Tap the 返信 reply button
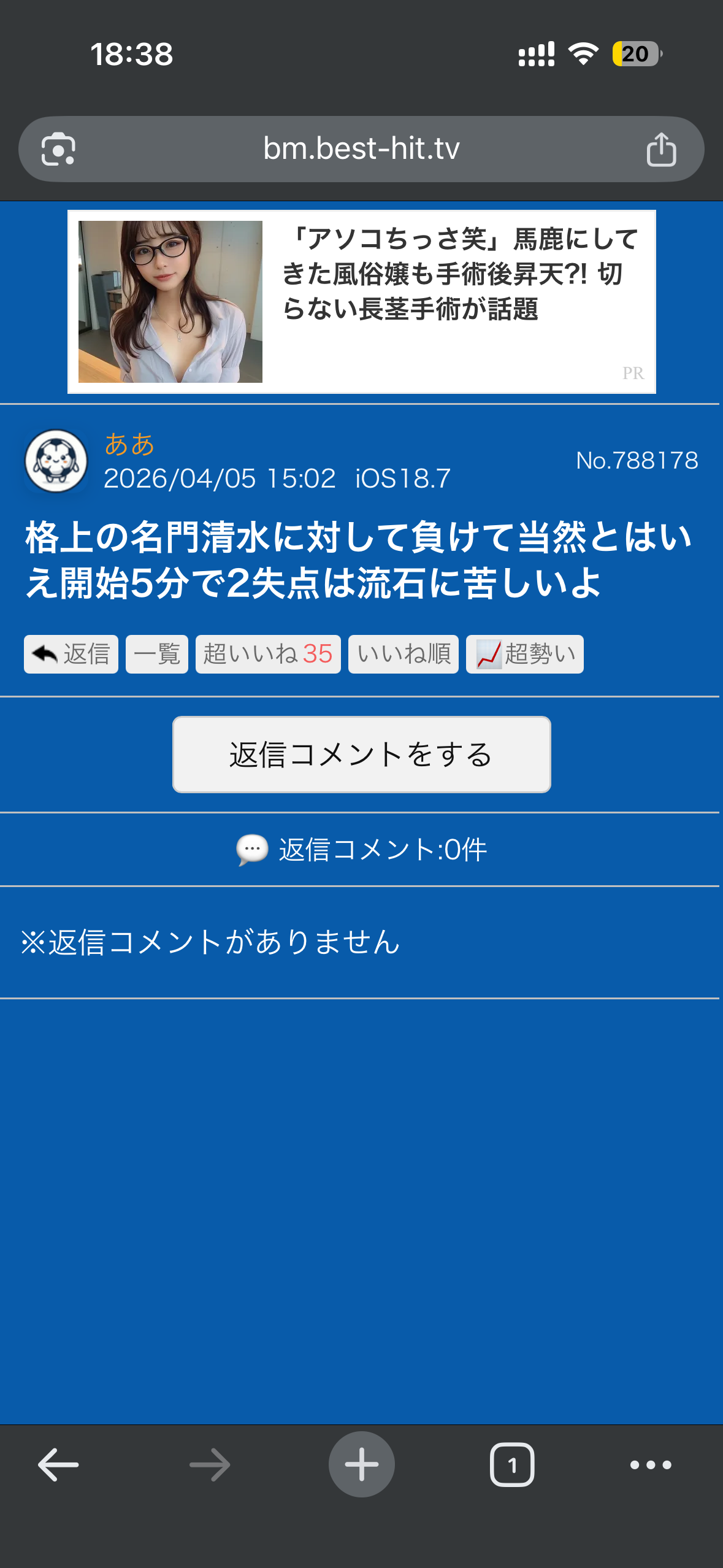The image size is (723, 1568). tap(71, 654)
